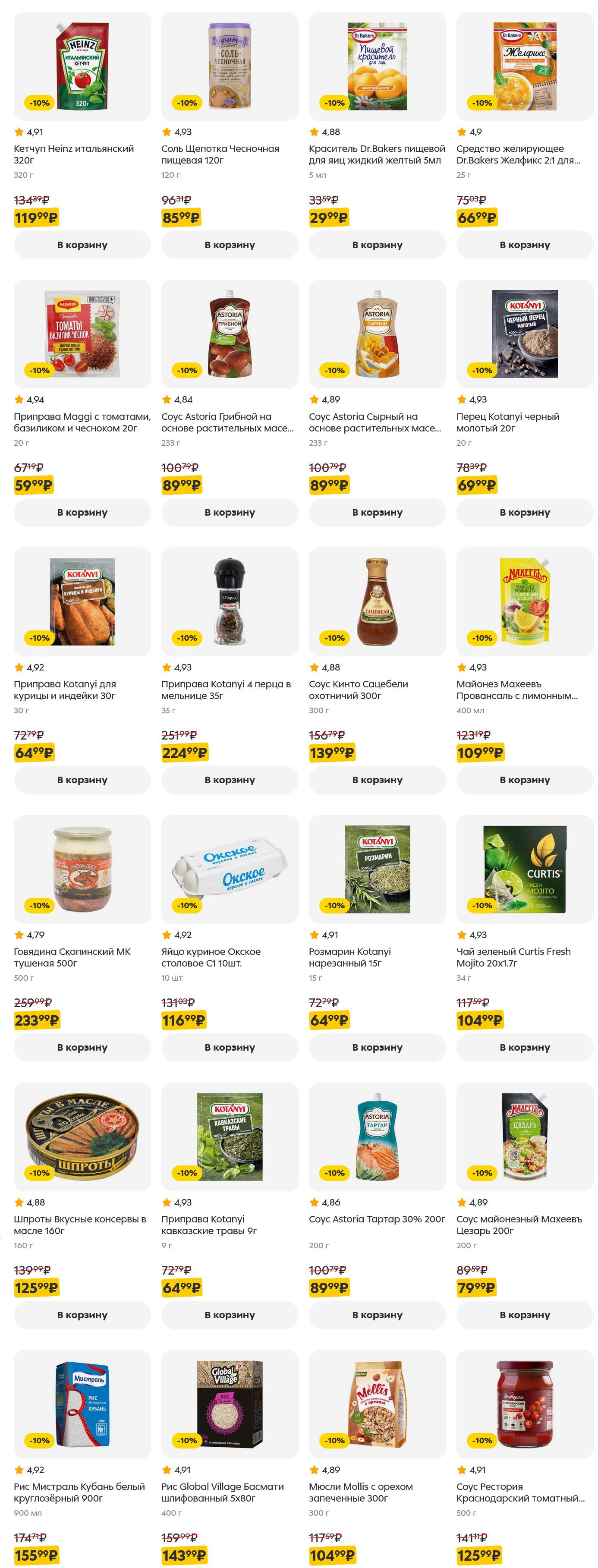The width and height of the screenshot is (598, 1568).
Task: View Kotanyi кавказские травы seasoning
Action: (x=230, y=1136)
